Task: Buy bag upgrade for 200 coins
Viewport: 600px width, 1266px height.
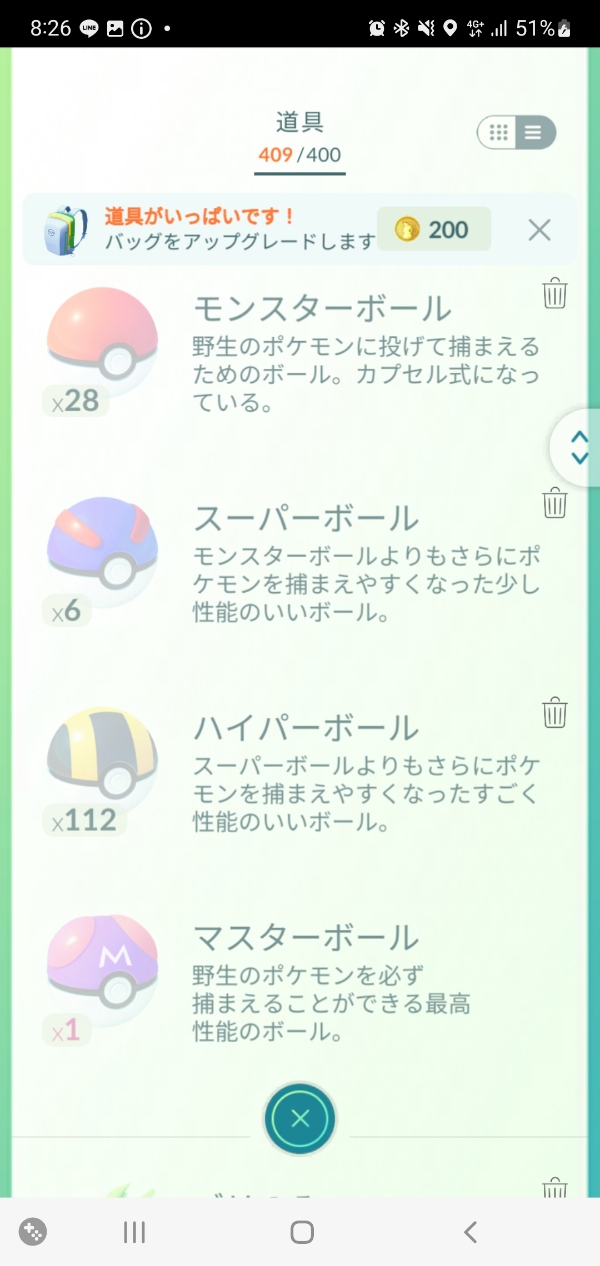Action: click(x=434, y=229)
